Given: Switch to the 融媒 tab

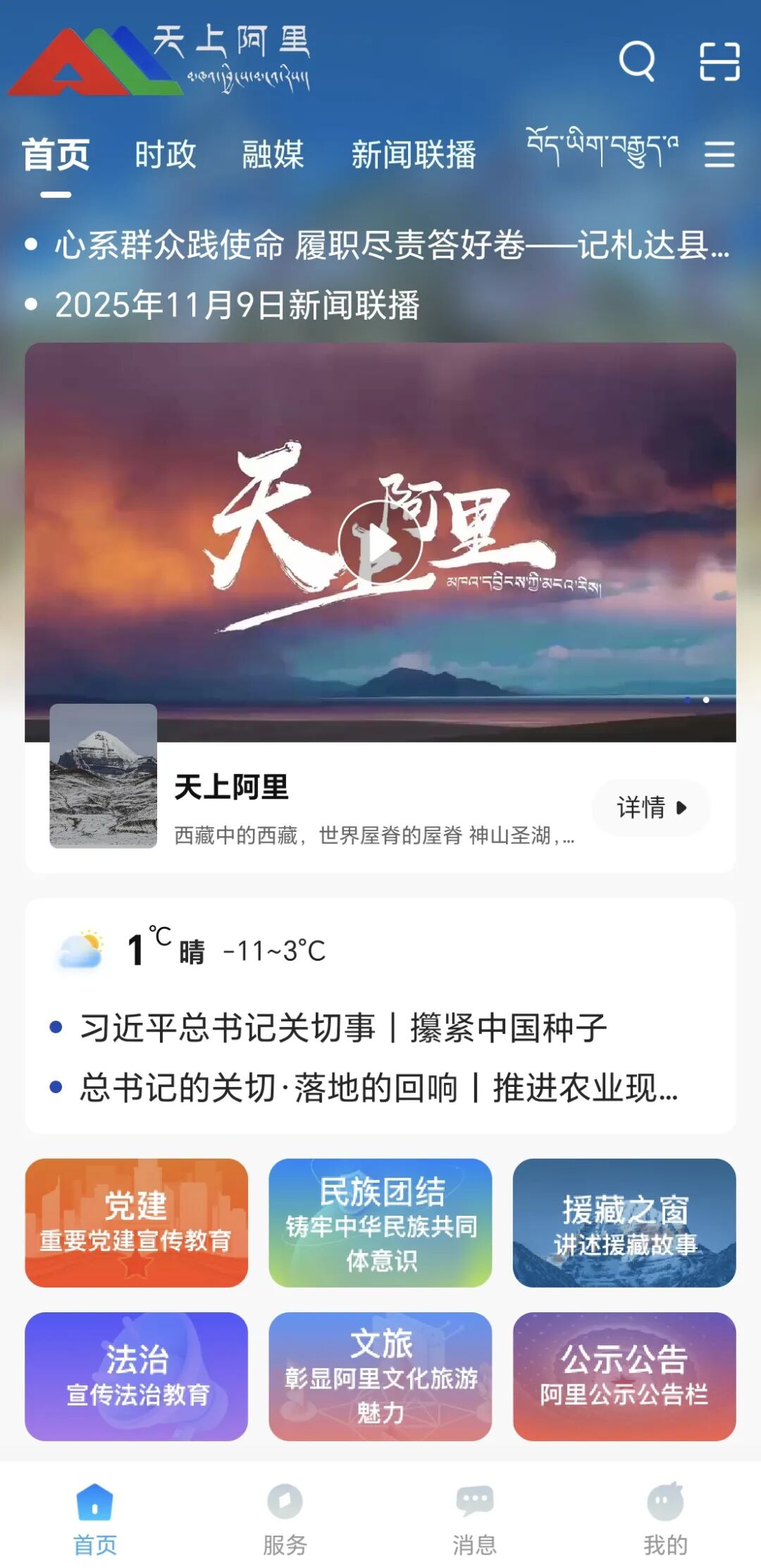Looking at the screenshot, I should point(273,154).
